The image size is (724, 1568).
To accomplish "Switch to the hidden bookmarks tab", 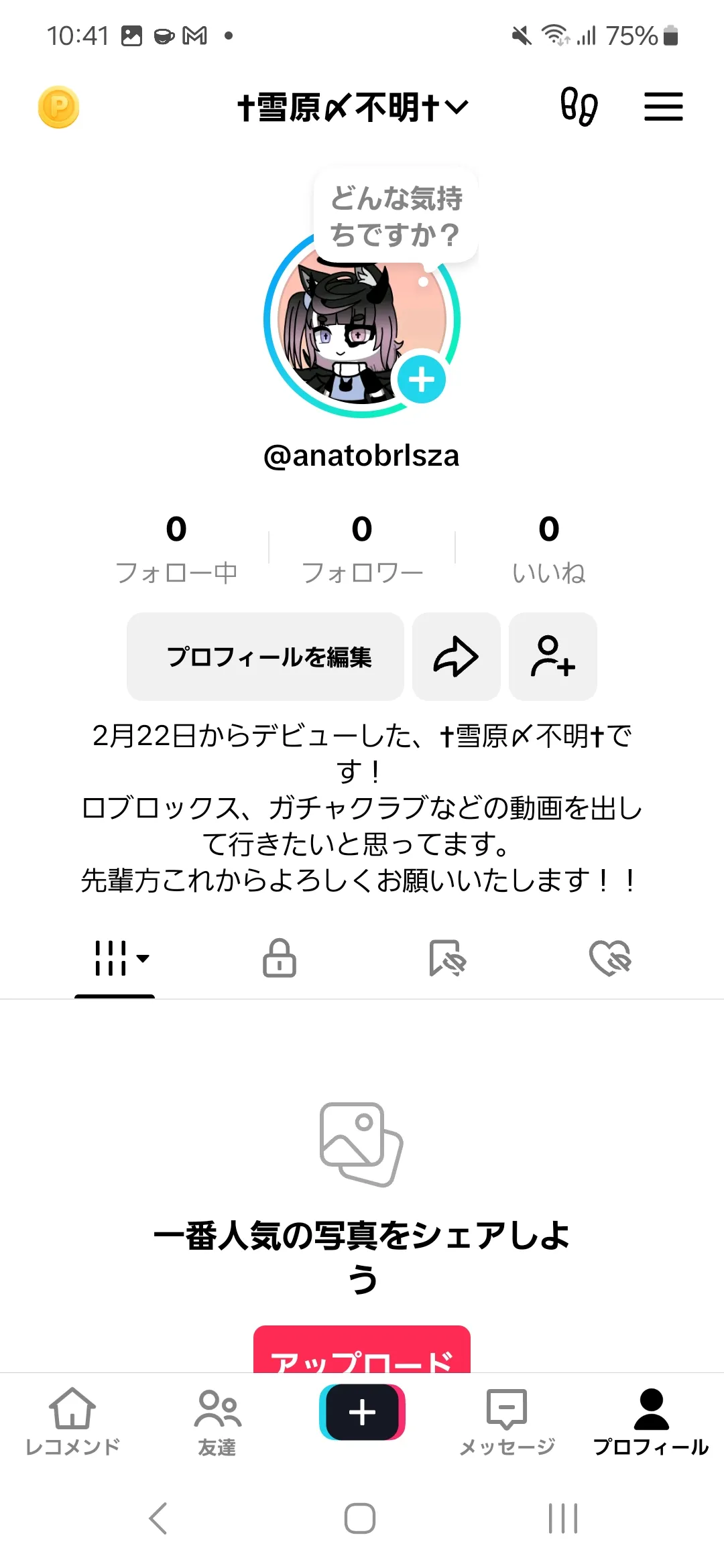I will coord(447,958).
